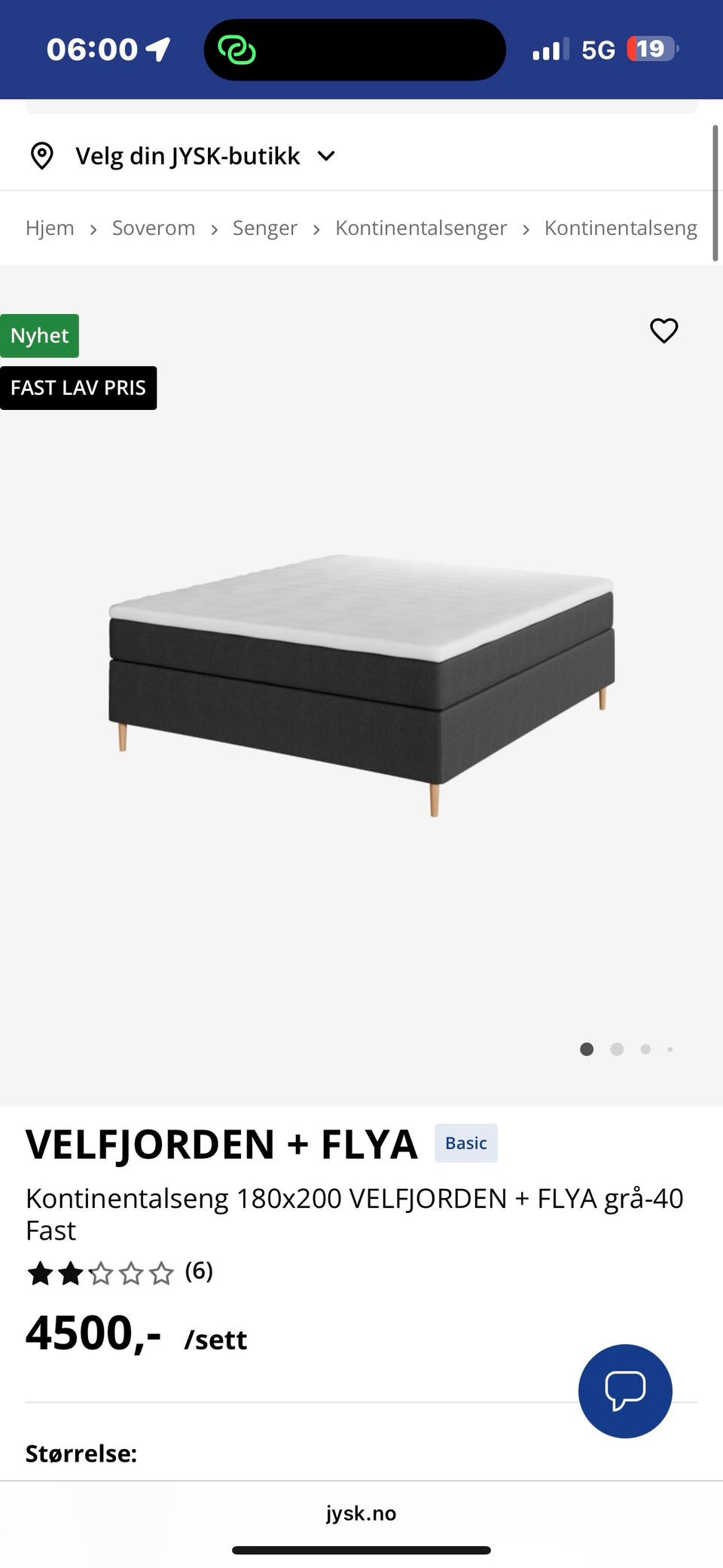Start a chat with the speech bubble button
The image size is (723, 1568).
[625, 1390]
